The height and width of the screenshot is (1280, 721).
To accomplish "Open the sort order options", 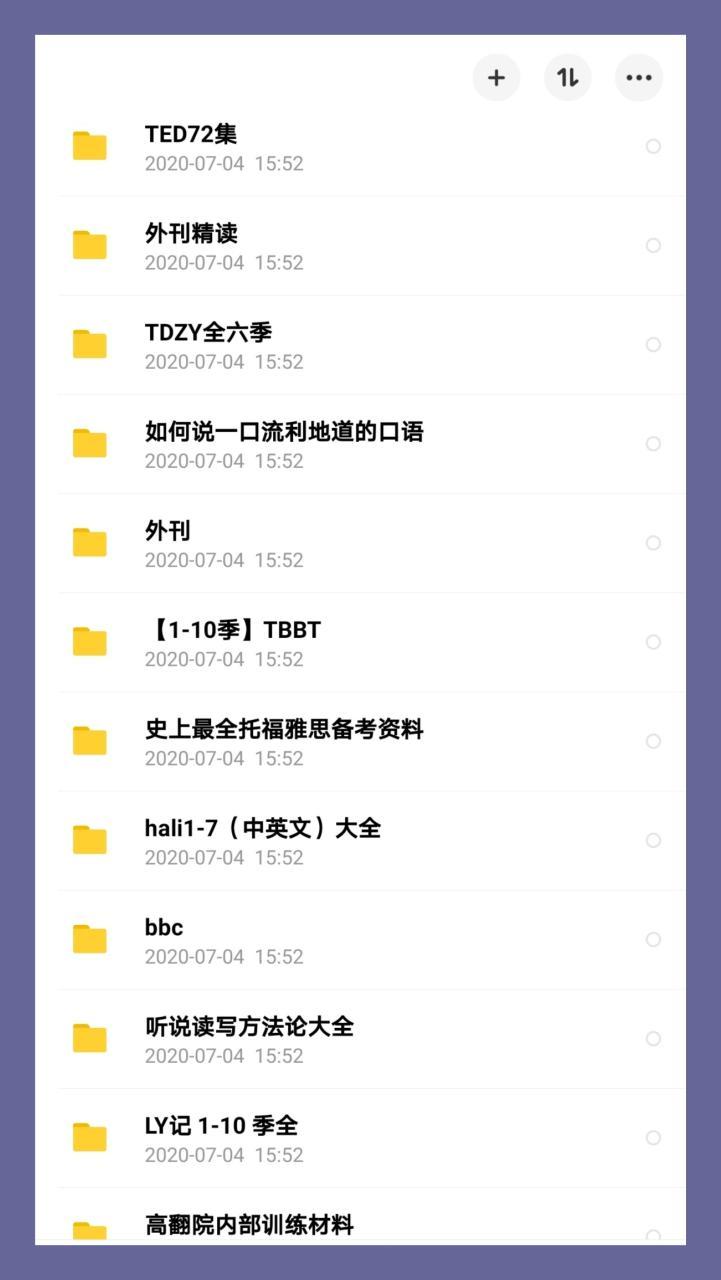I will [x=568, y=78].
